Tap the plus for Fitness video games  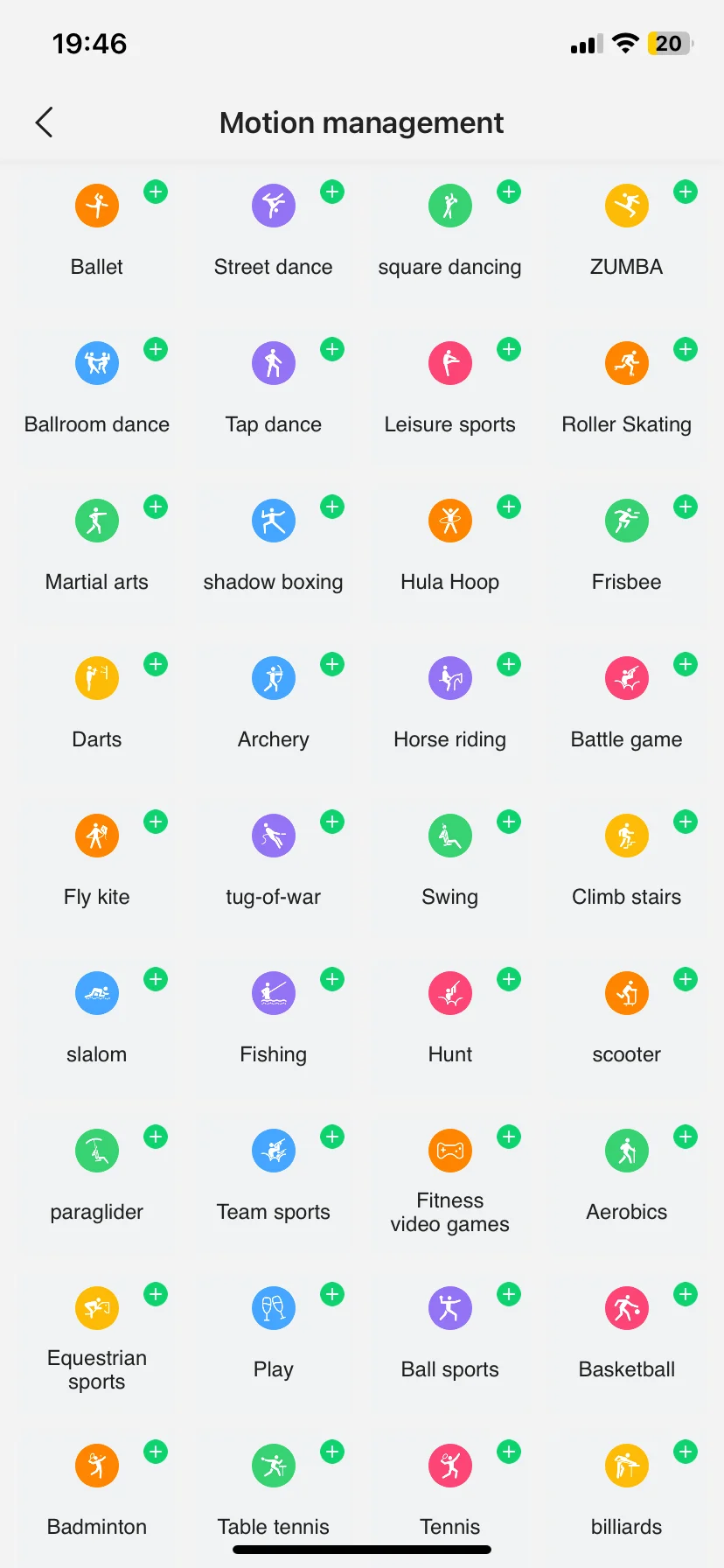pos(509,1137)
